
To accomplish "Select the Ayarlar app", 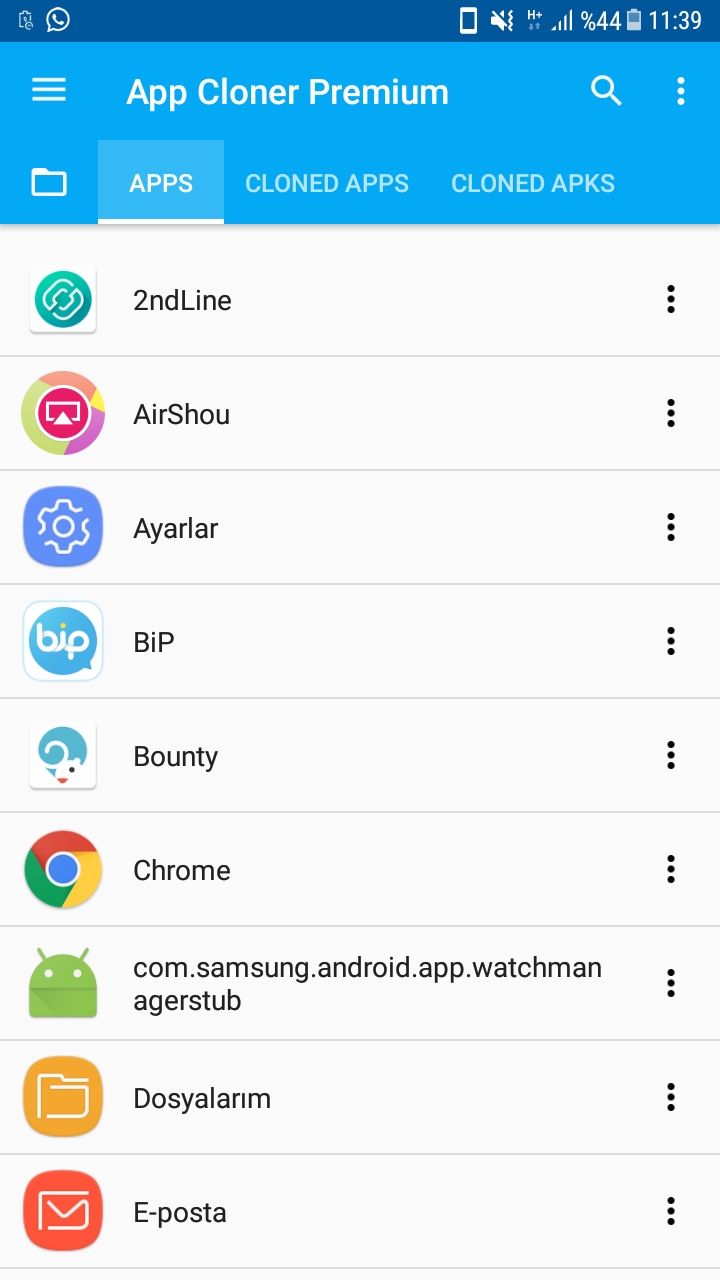I will click(x=176, y=528).
